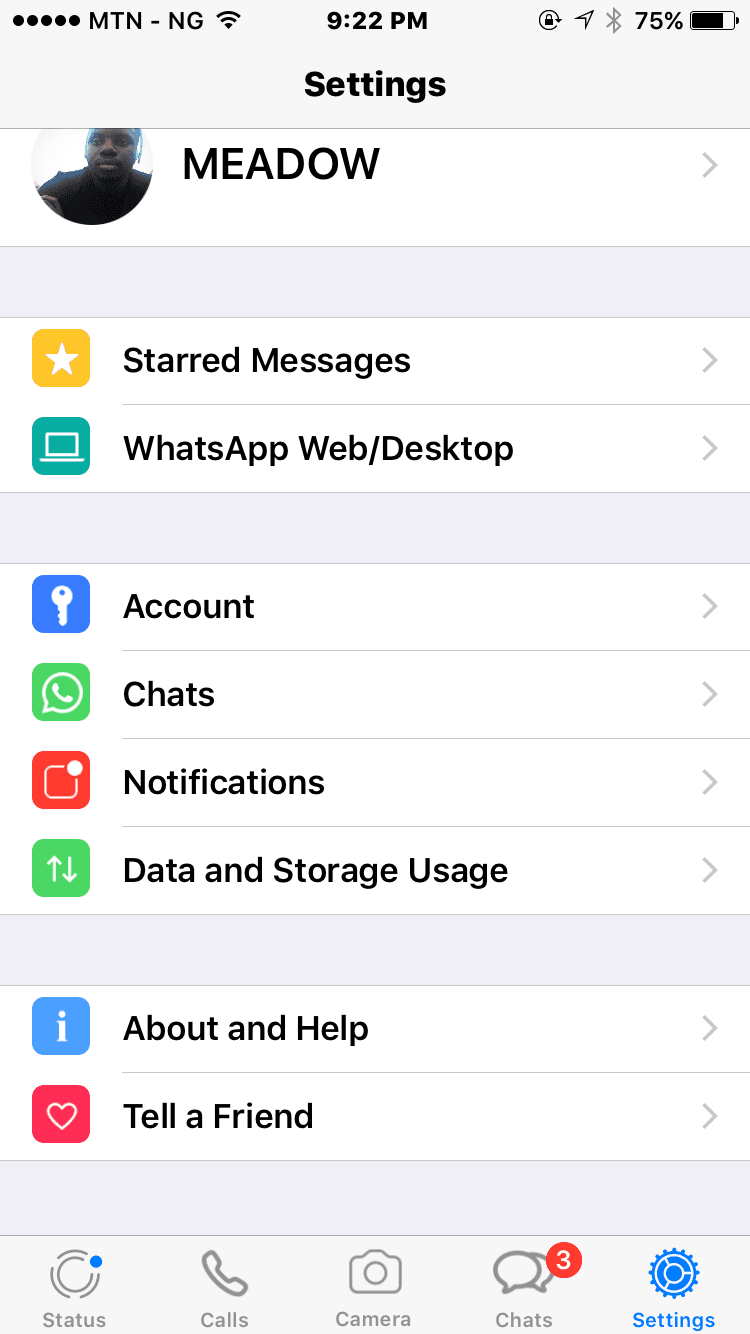Switch to the Chats tab with badge
750x1334 pixels.
point(525,1288)
